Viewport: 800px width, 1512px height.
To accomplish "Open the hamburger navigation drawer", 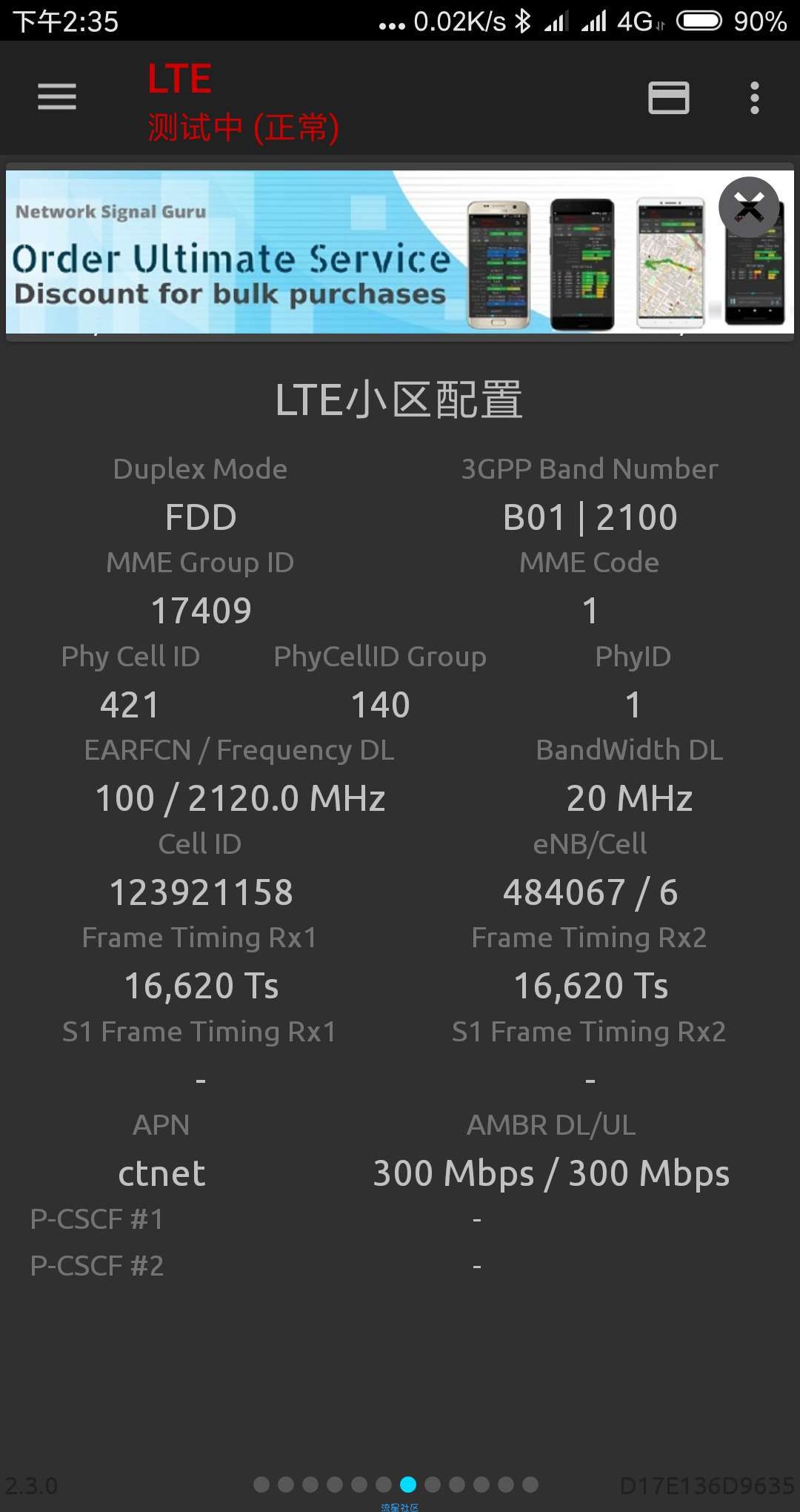I will click(x=57, y=97).
